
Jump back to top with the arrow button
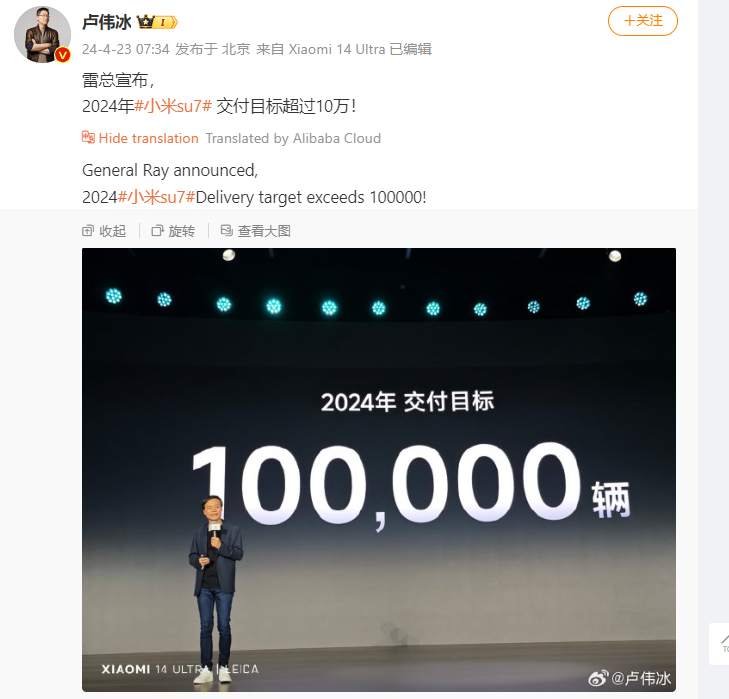(723, 640)
